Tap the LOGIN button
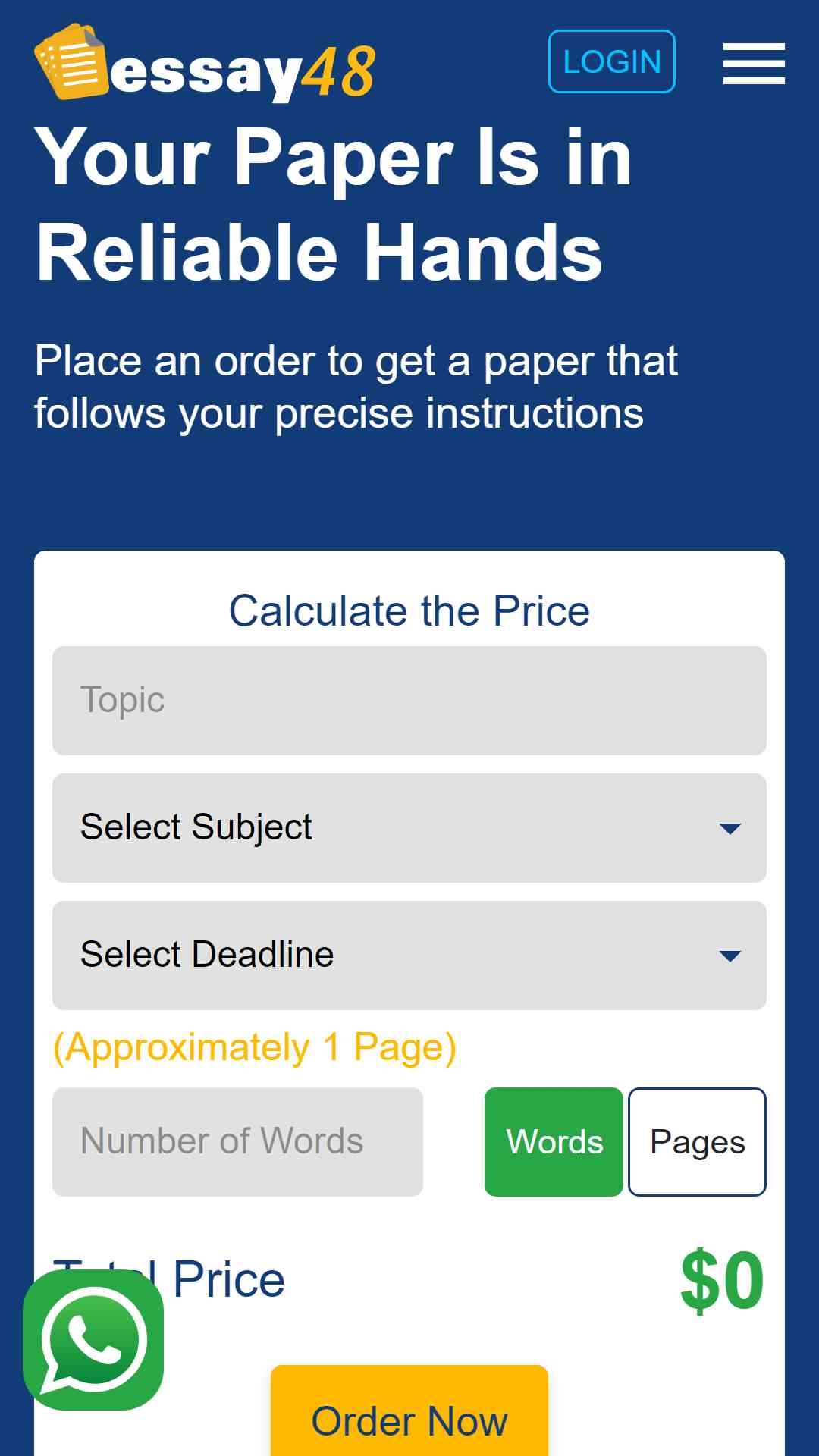 [x=612, y=61]
